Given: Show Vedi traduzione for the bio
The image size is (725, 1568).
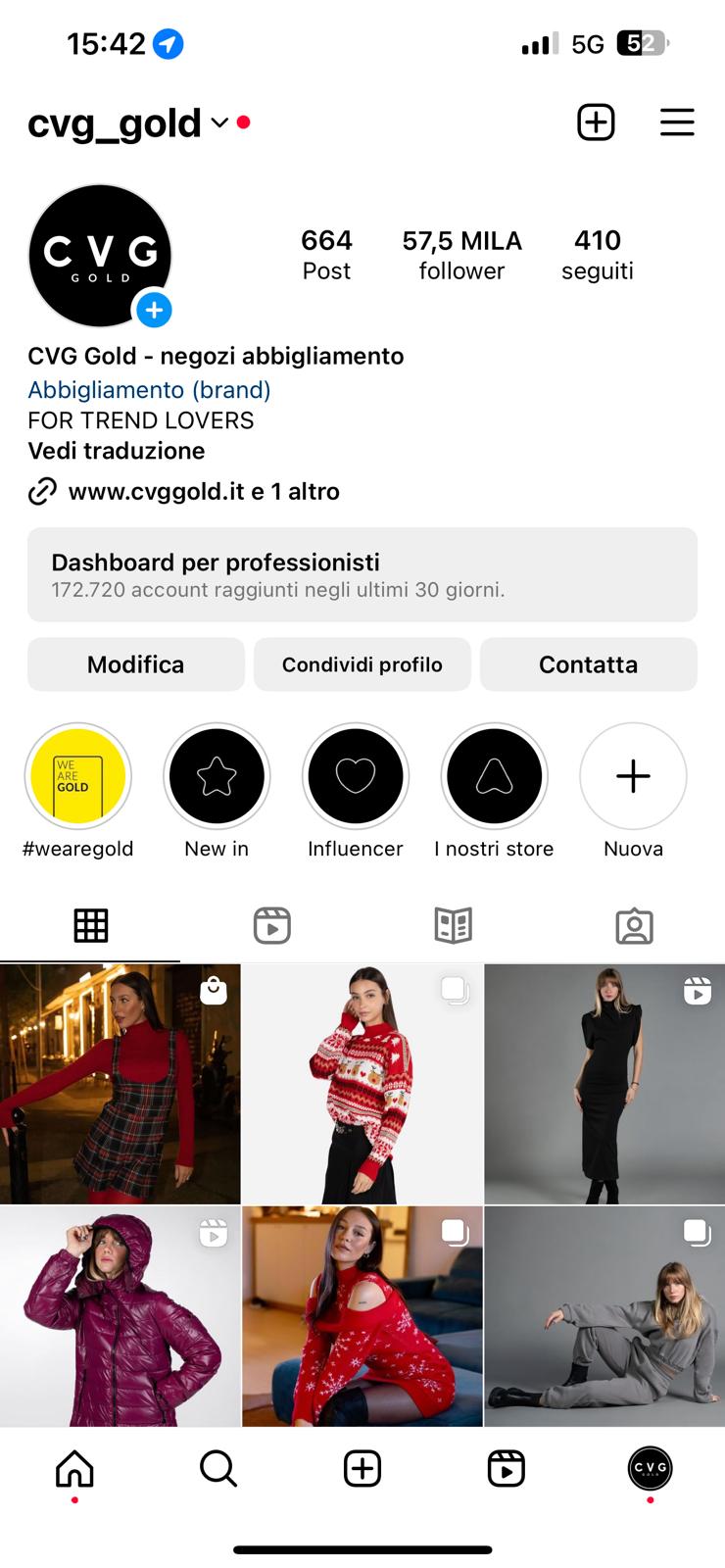Looking at the screenshot, I should tap(117, 451).
